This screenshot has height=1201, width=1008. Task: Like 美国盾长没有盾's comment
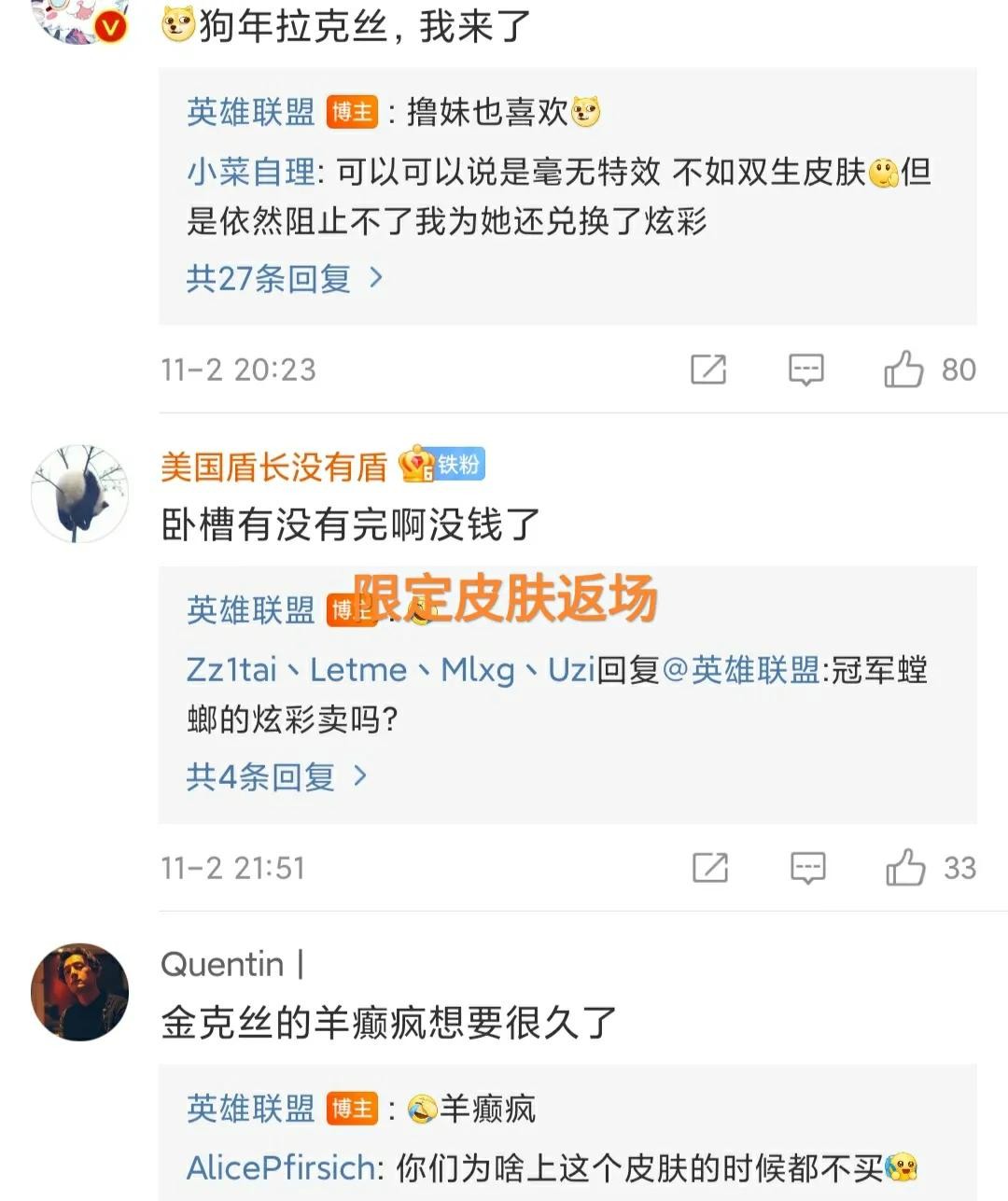click(x=905, y=869)
